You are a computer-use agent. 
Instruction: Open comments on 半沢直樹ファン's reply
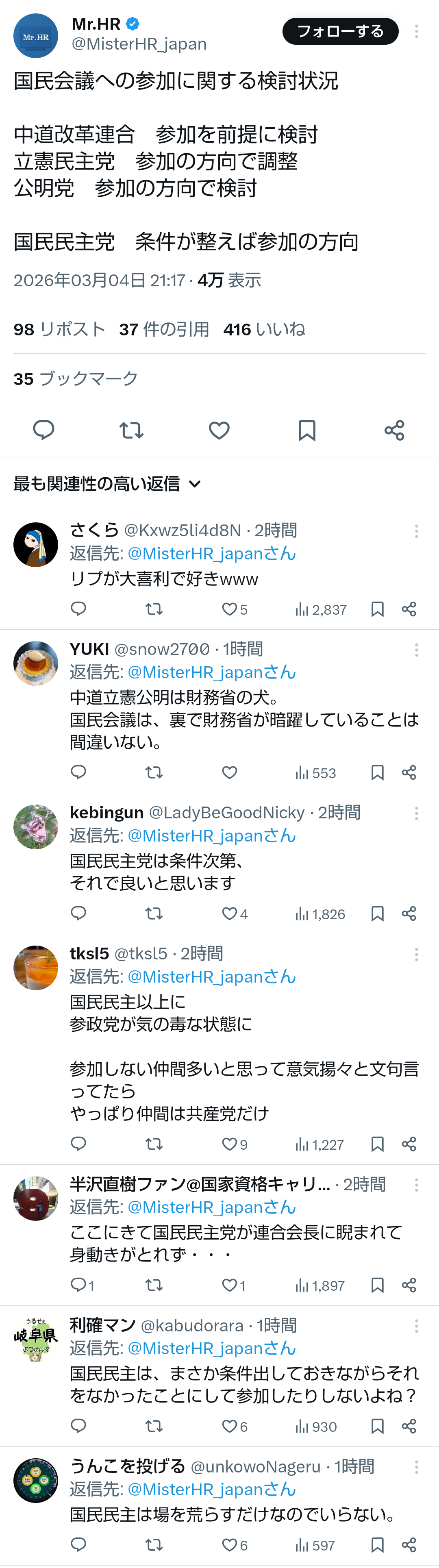point(78,1285)
